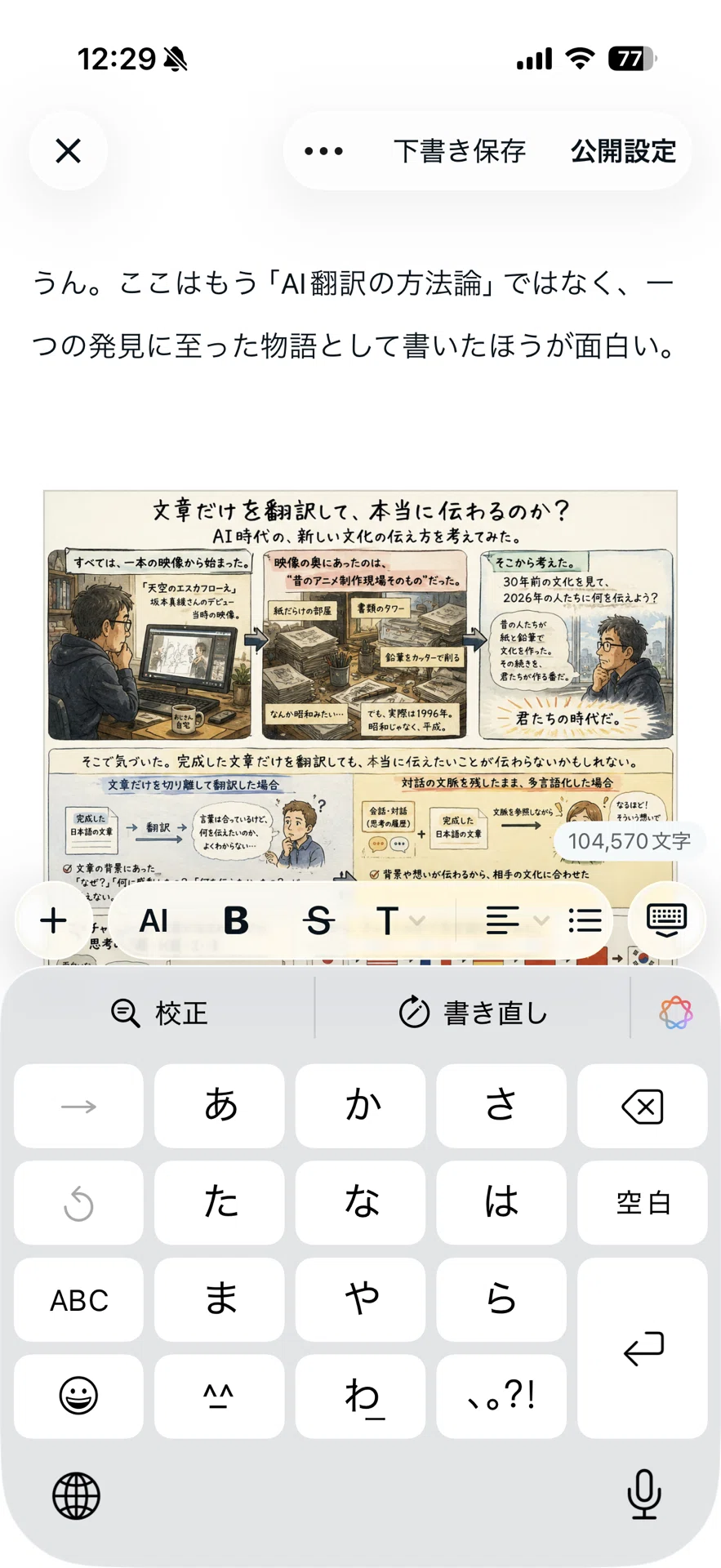This screenshot has height=1568, width=721.
Task: Tap the backspace key on keyboard
Action: pos(643,1107)
